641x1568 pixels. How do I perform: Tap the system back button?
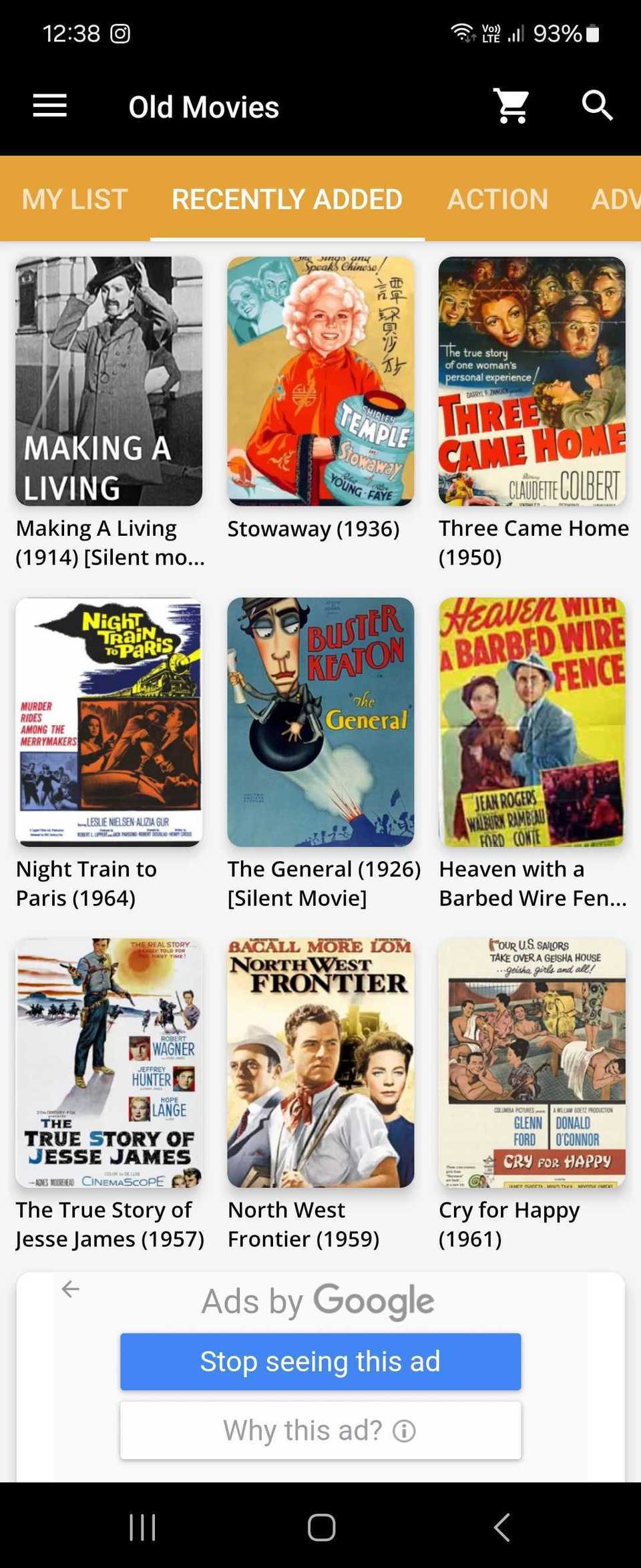501,1527
